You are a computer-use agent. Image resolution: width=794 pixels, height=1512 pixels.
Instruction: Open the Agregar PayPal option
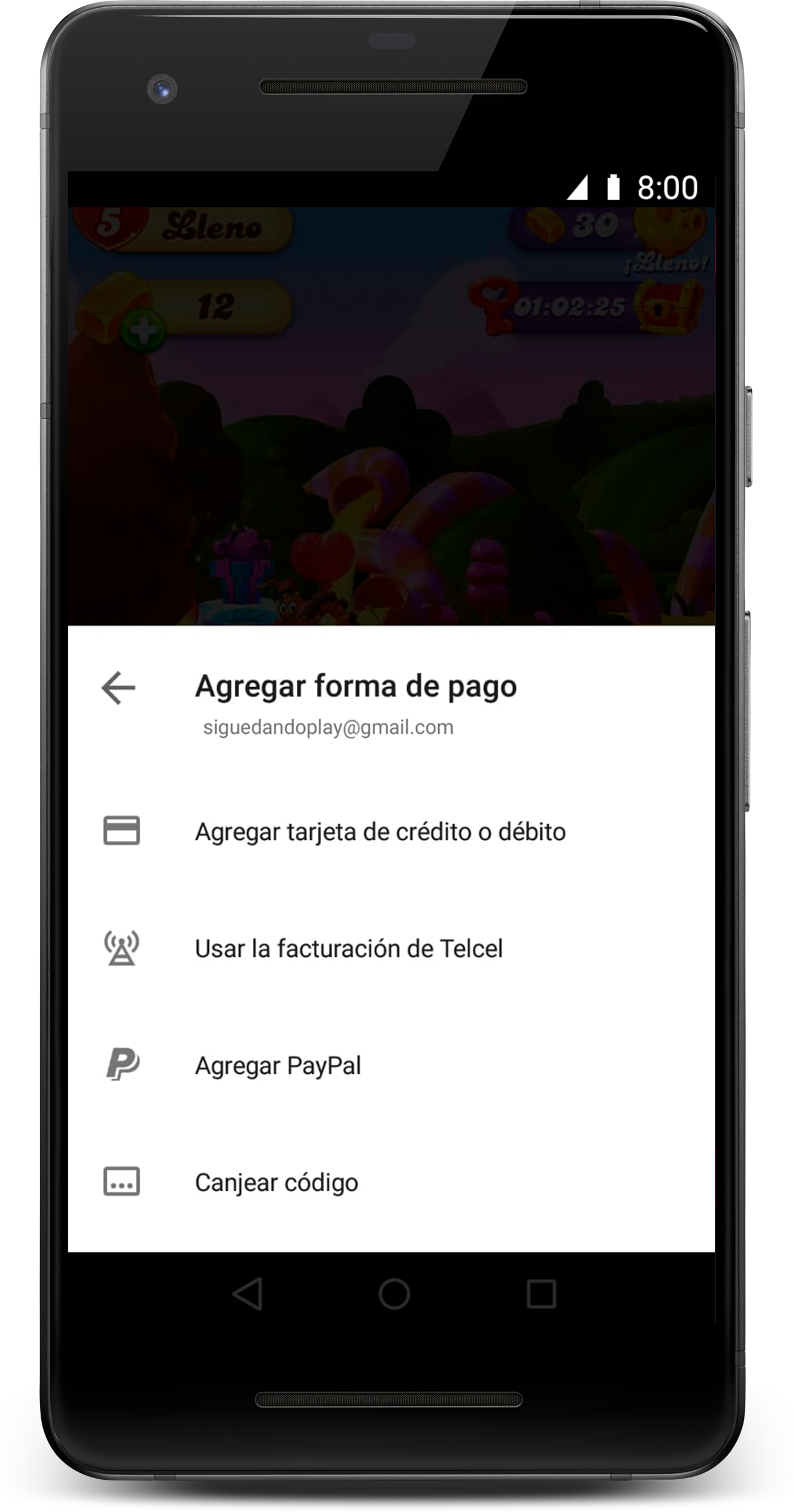(277, 1065)
